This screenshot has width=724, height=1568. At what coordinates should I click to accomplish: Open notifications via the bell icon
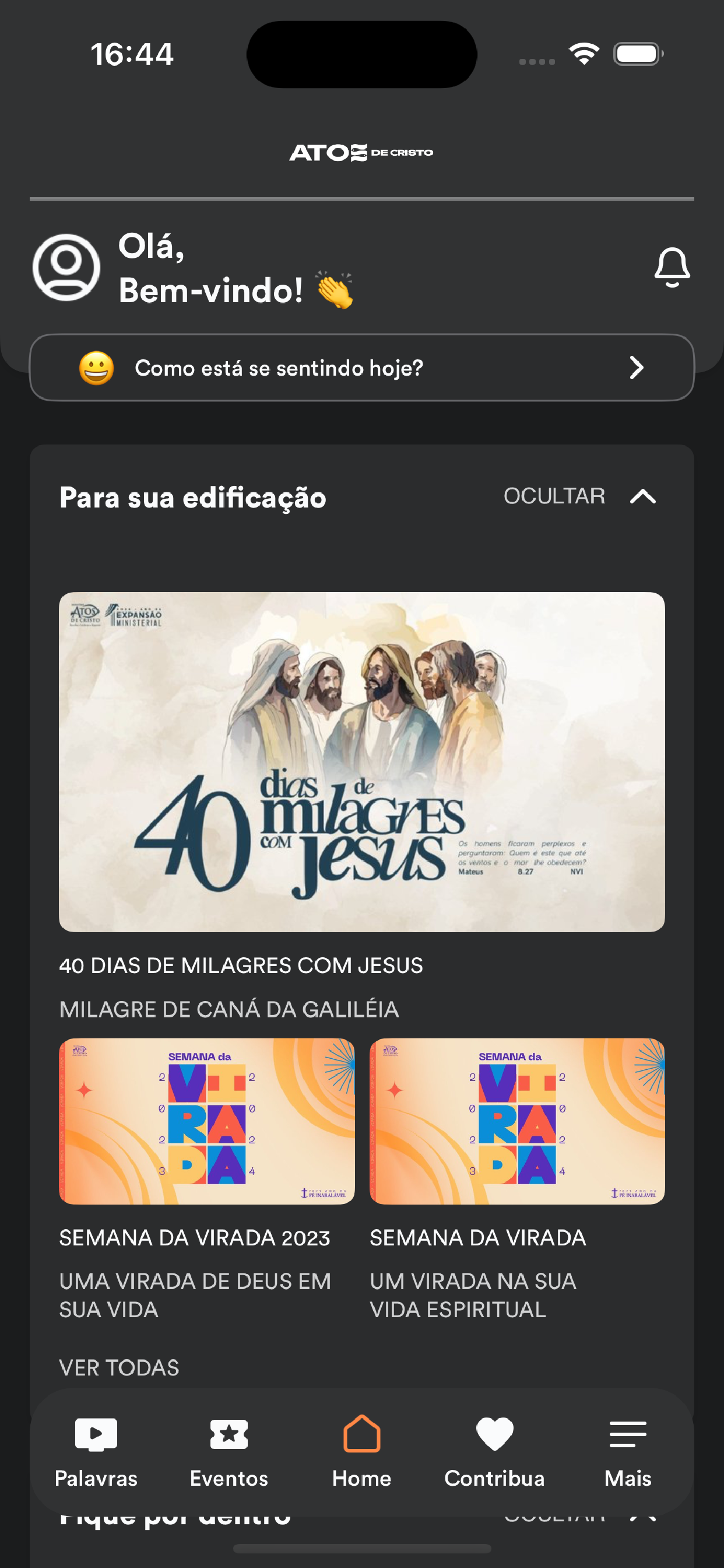(671, 268)
